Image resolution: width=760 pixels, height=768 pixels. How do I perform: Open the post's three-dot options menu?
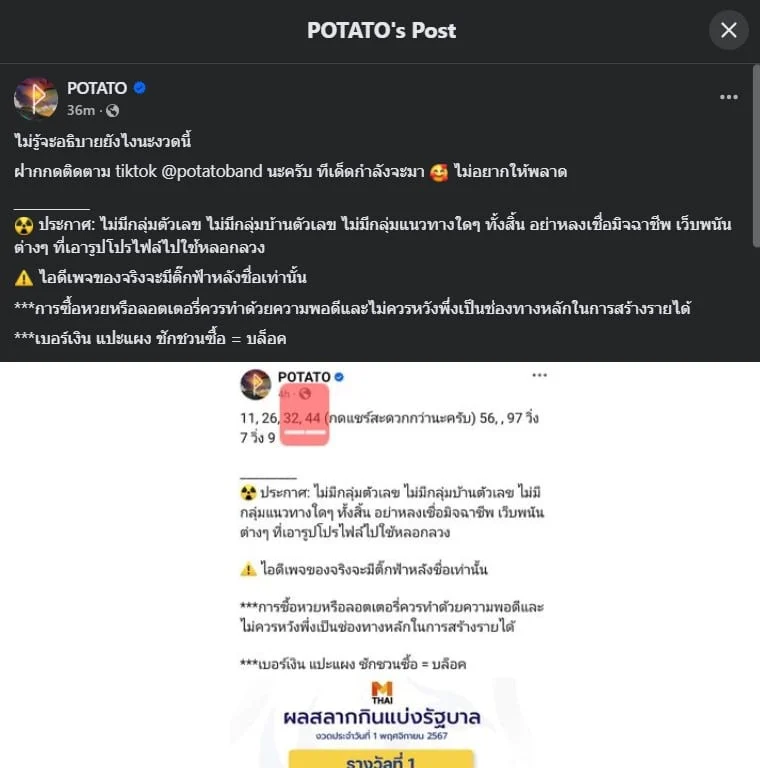728,97
